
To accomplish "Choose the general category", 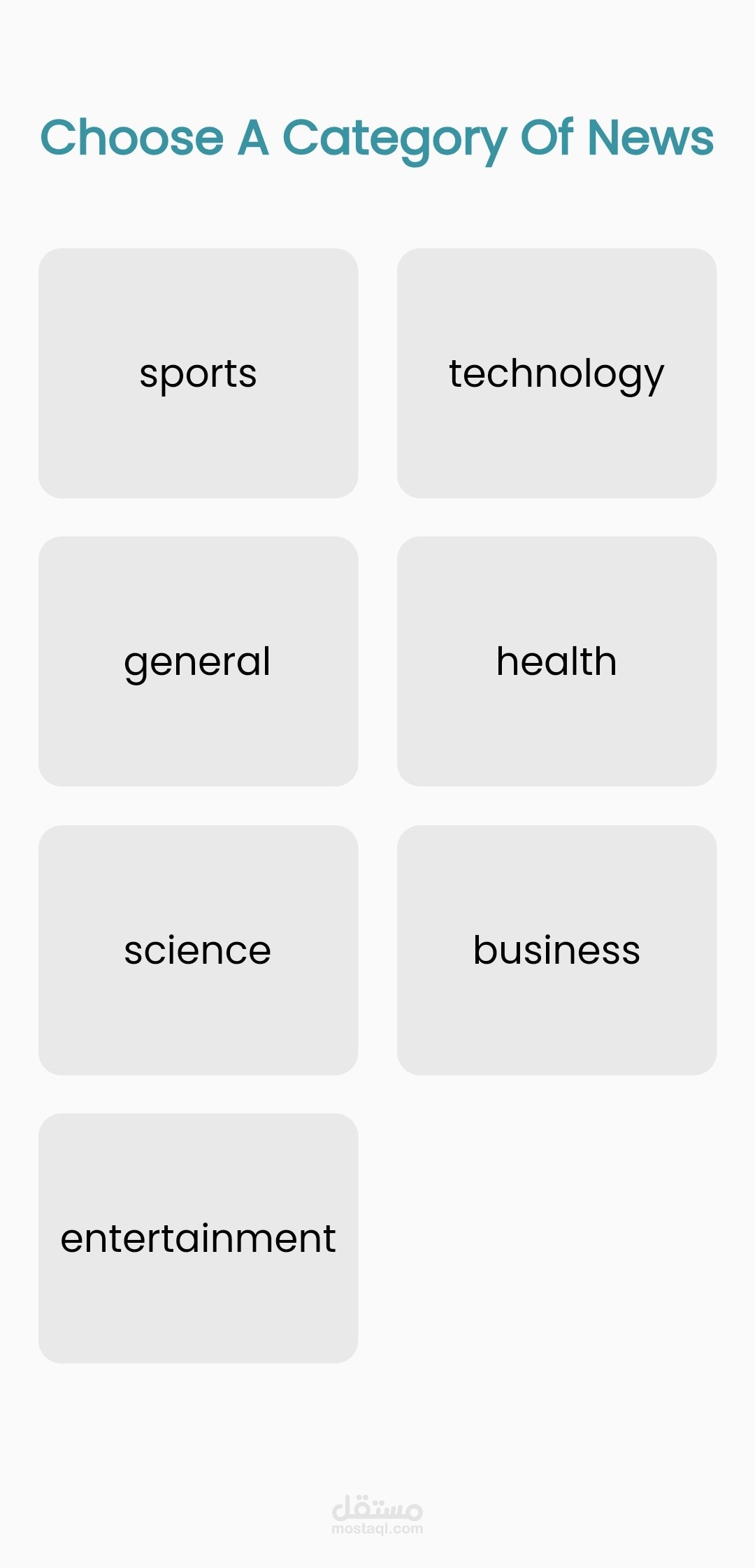I will pos(199,662).
